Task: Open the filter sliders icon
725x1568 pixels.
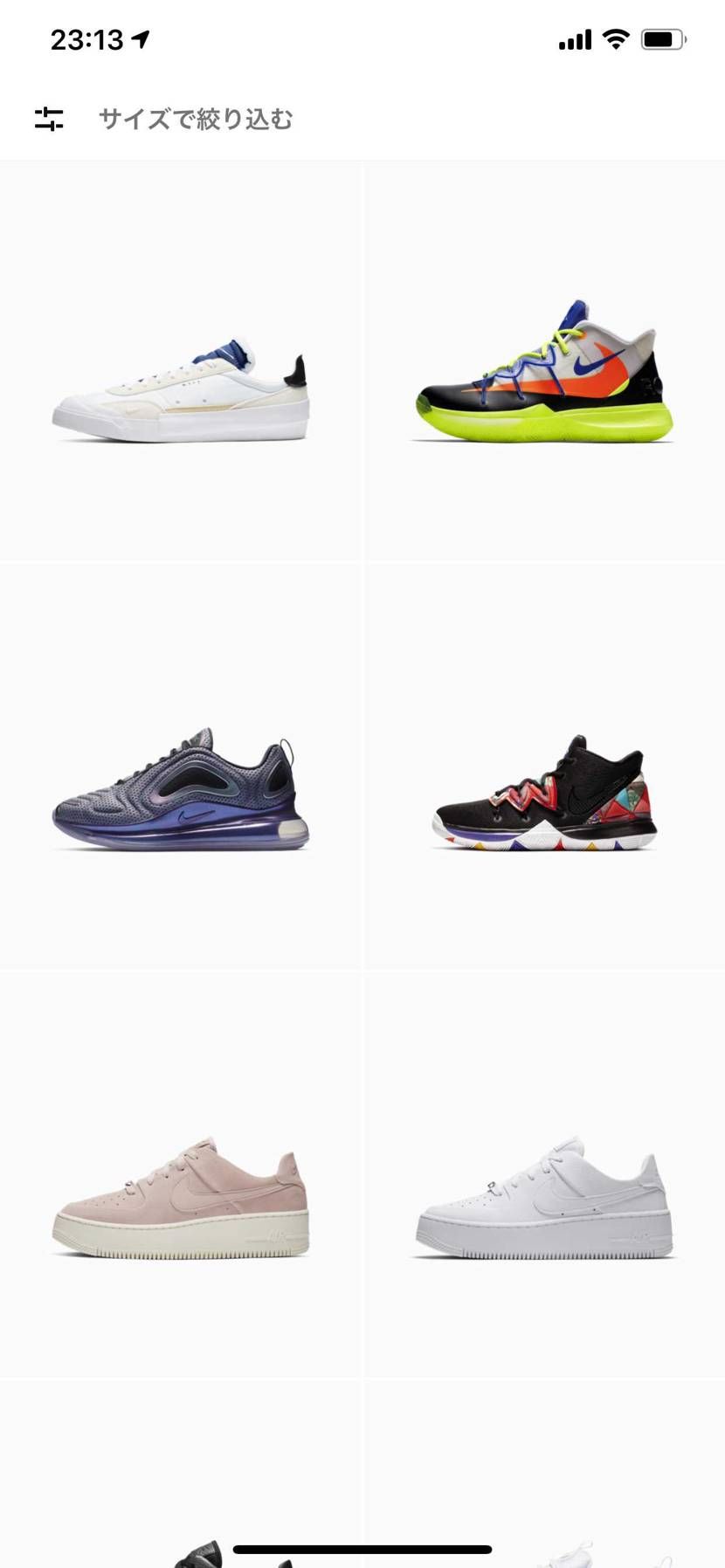Action: pyautogui.click(x=49, y=119)
